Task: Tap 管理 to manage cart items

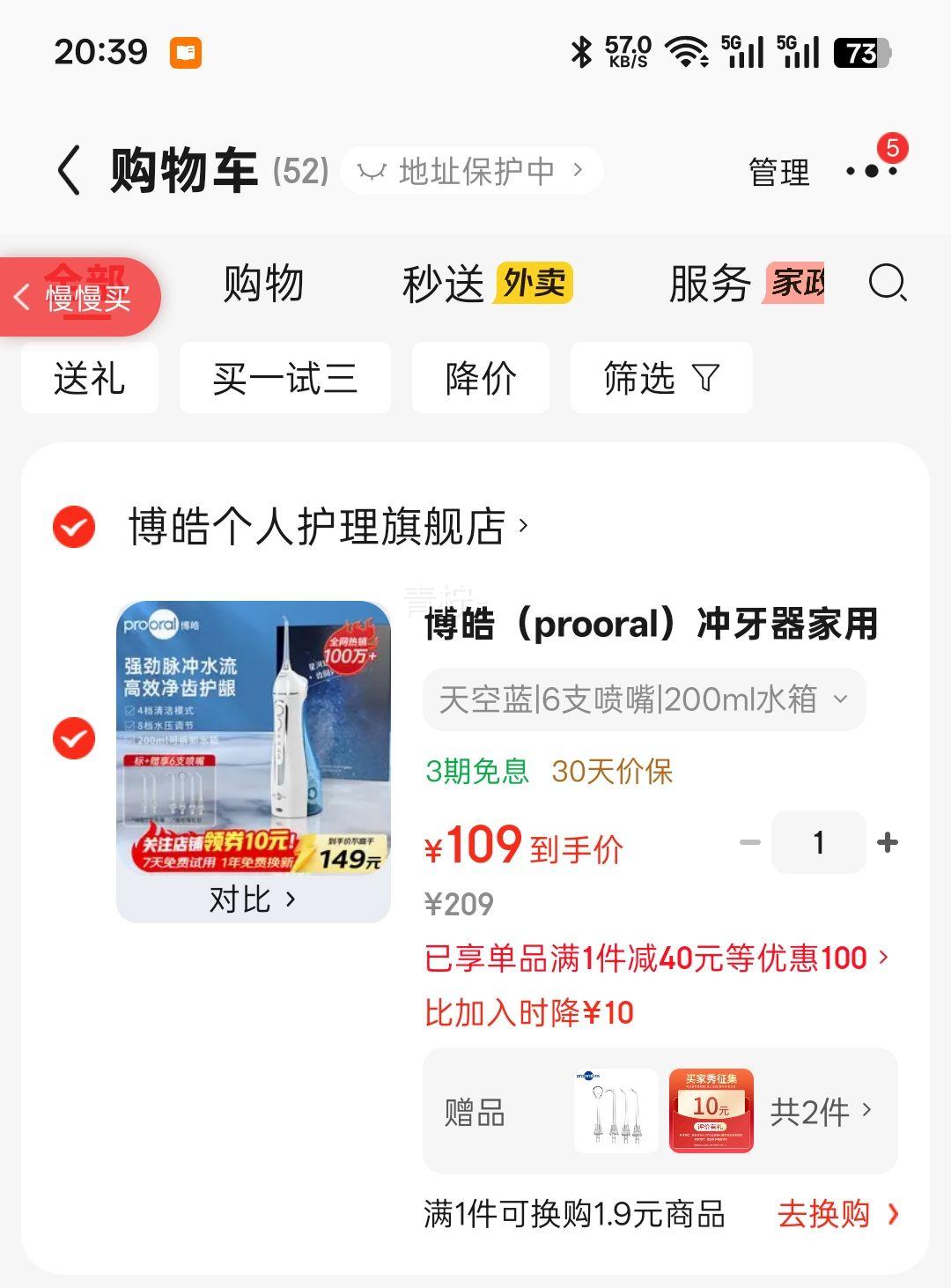Action: [778, 173]
